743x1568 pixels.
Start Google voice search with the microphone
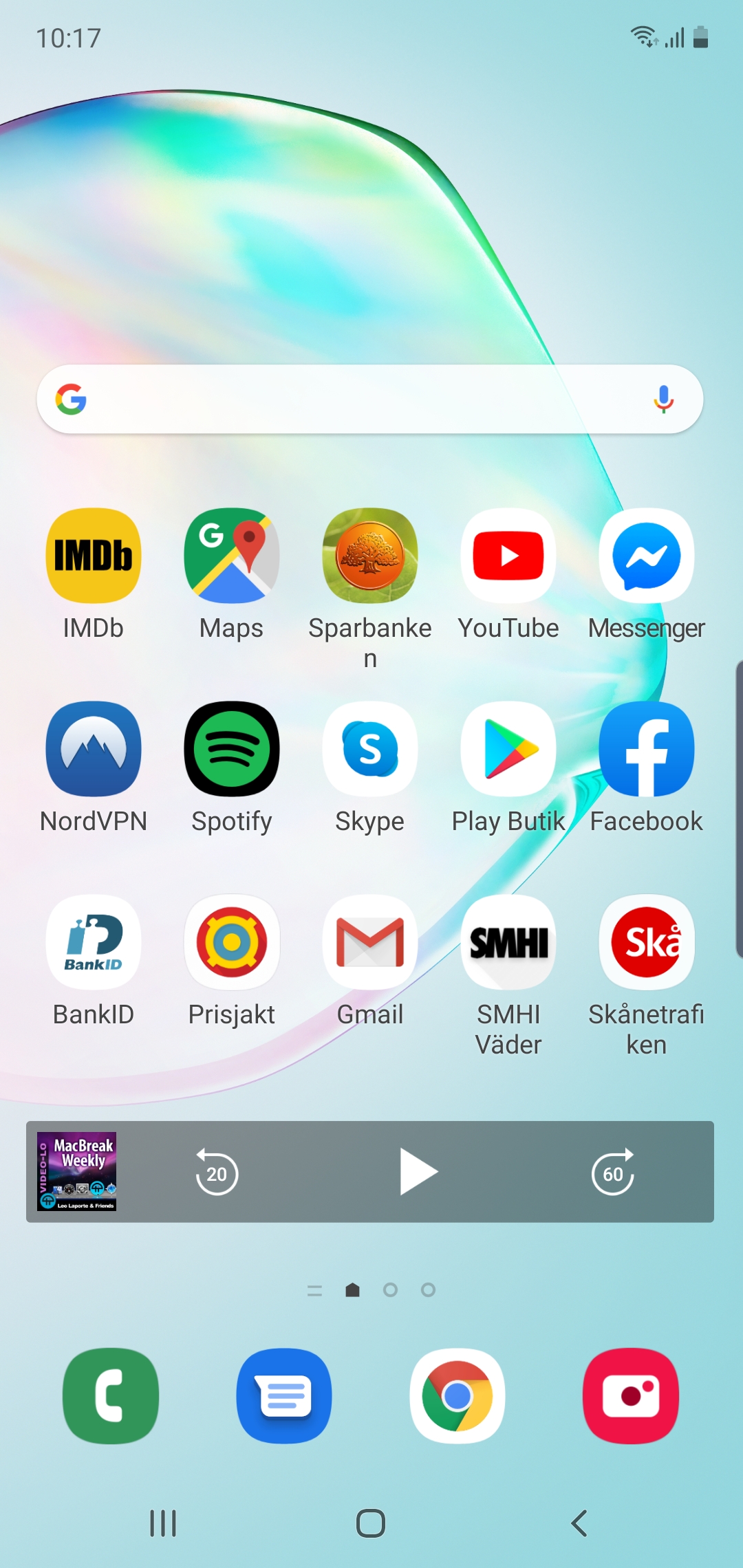click(663, 399)
